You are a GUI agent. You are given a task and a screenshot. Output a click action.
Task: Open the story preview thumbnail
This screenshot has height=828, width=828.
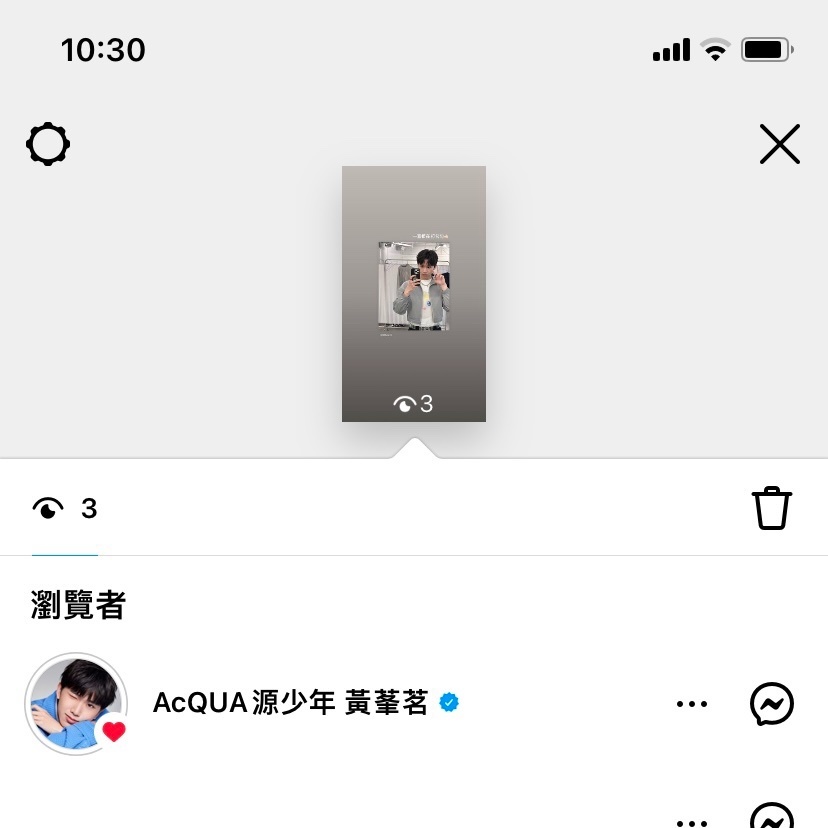click(414, 293)
